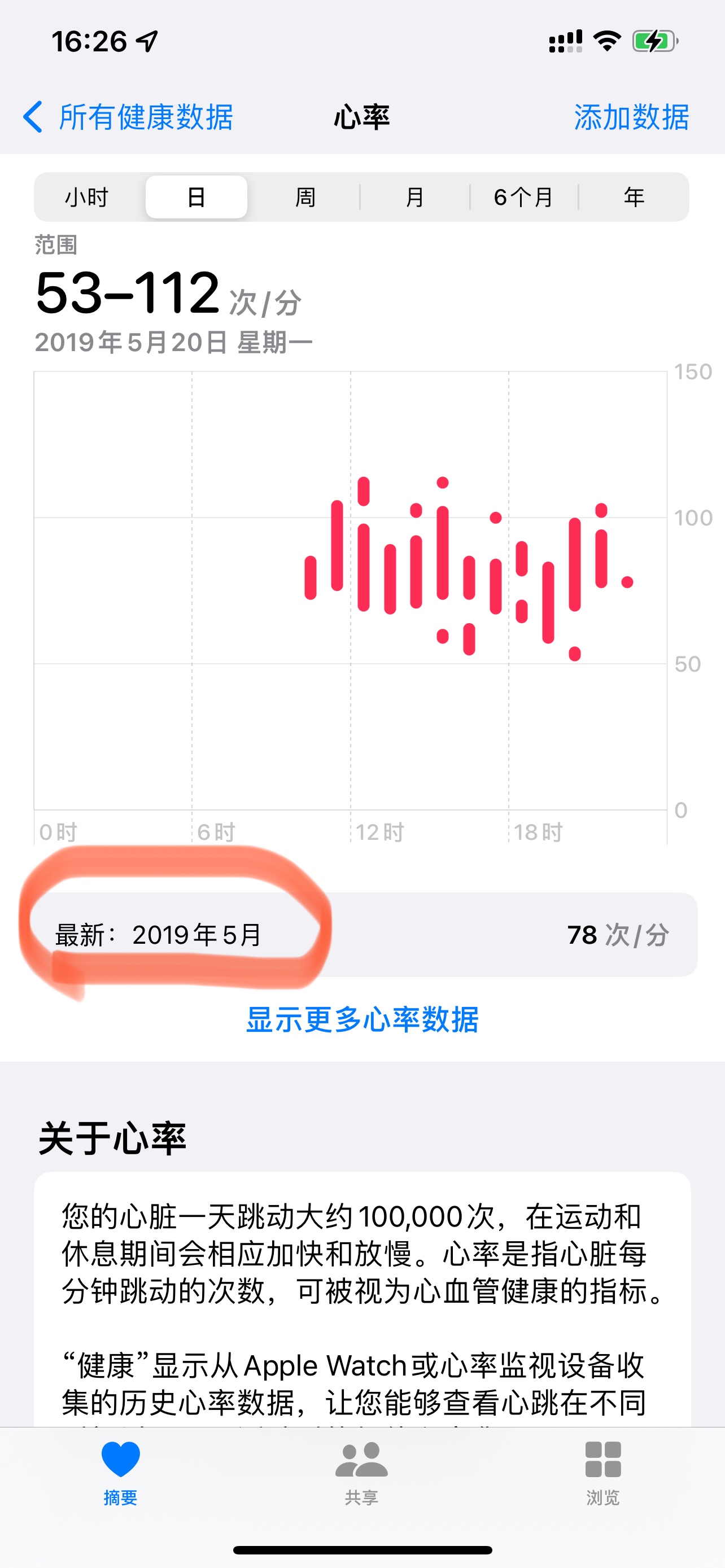Tap 添加数据 to add heart rate data
The width and height of the screenshot is (725, 1568).
click(x=631, y=117)
